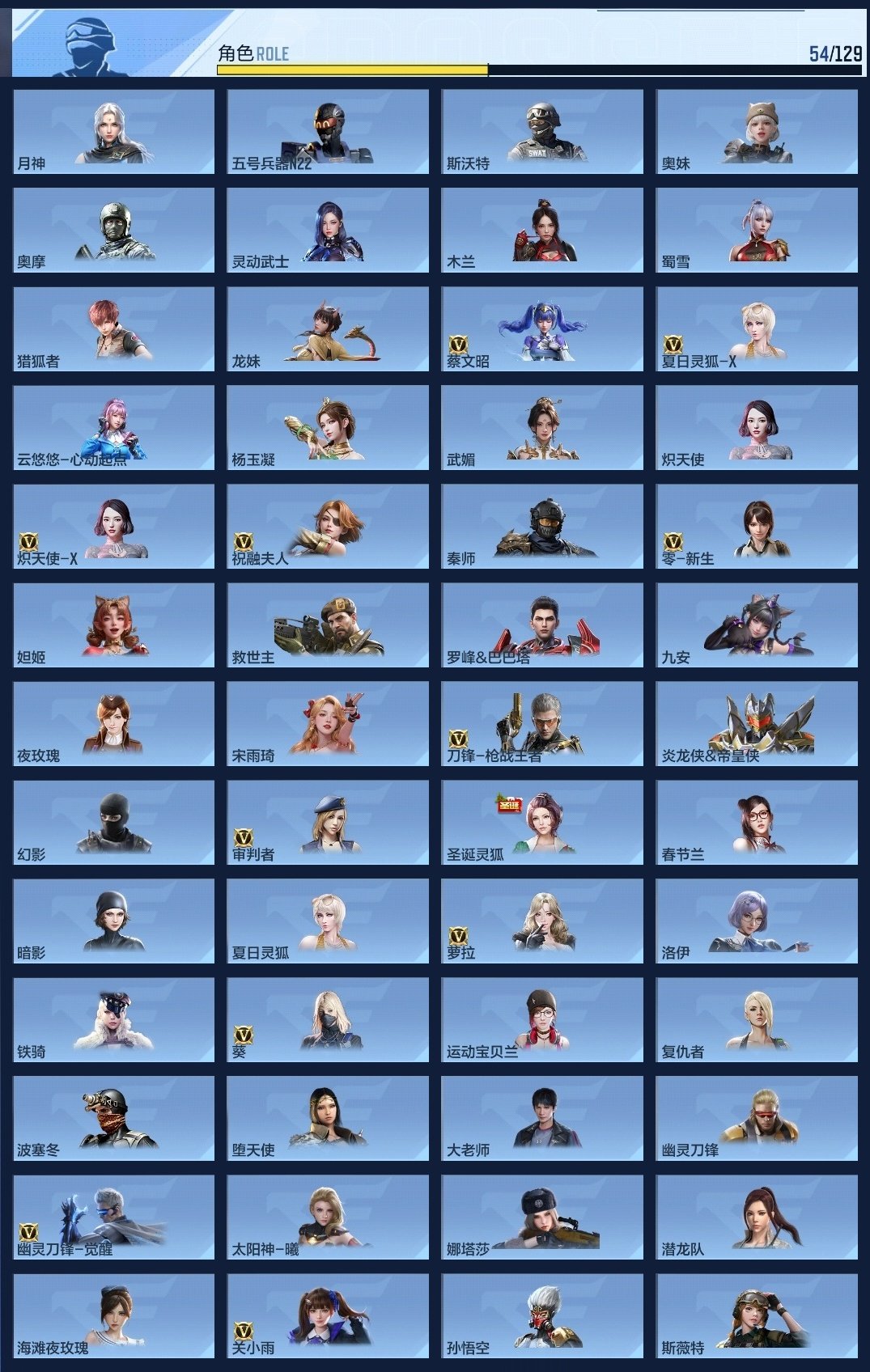Screen dimensions: 870x1372
Task: Select the 圣诞灵狐 character card
Action: (542, 822)
